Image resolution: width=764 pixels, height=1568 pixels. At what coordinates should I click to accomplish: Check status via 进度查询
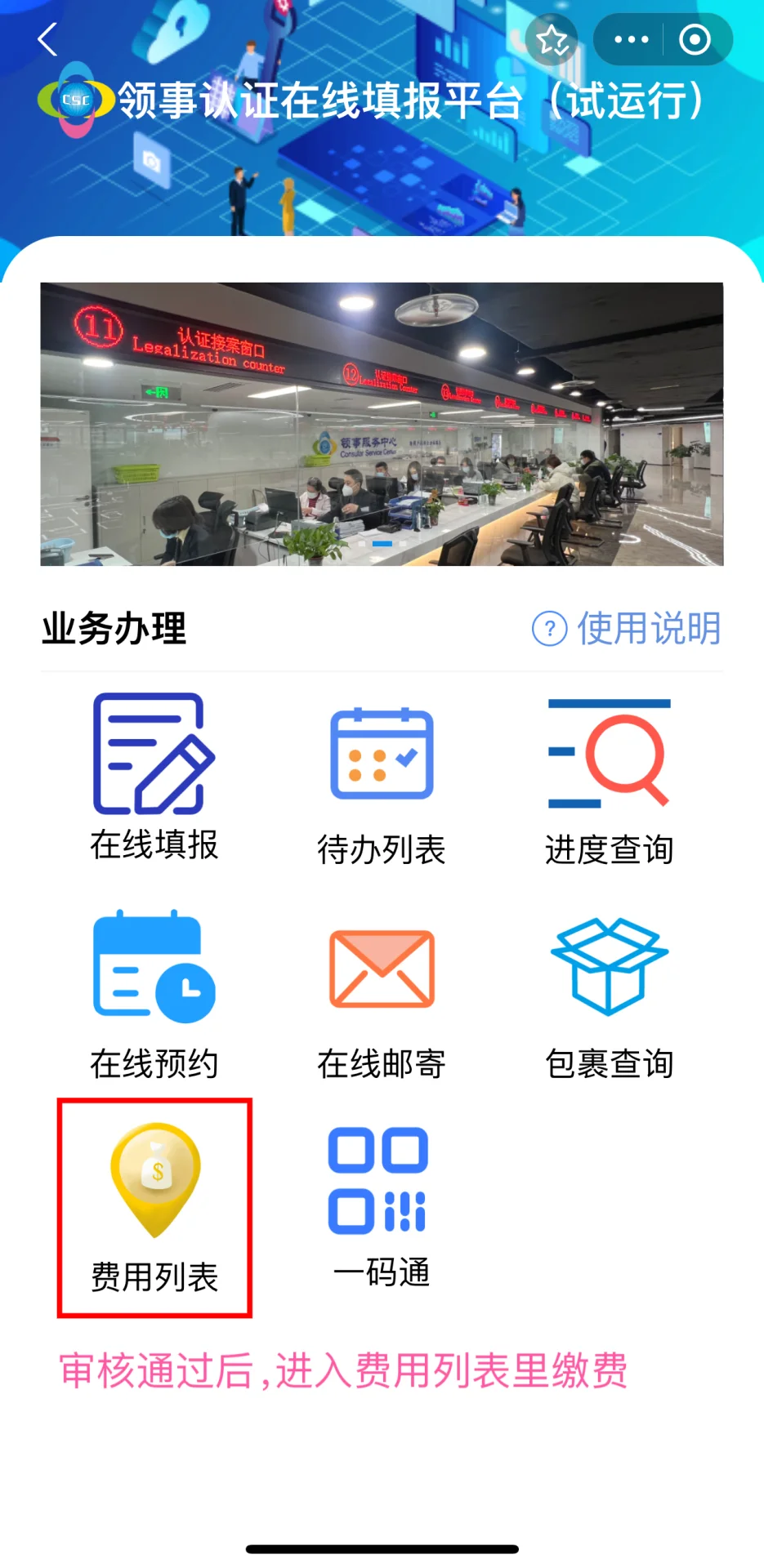pyautogui.click(x=609, y=782)
